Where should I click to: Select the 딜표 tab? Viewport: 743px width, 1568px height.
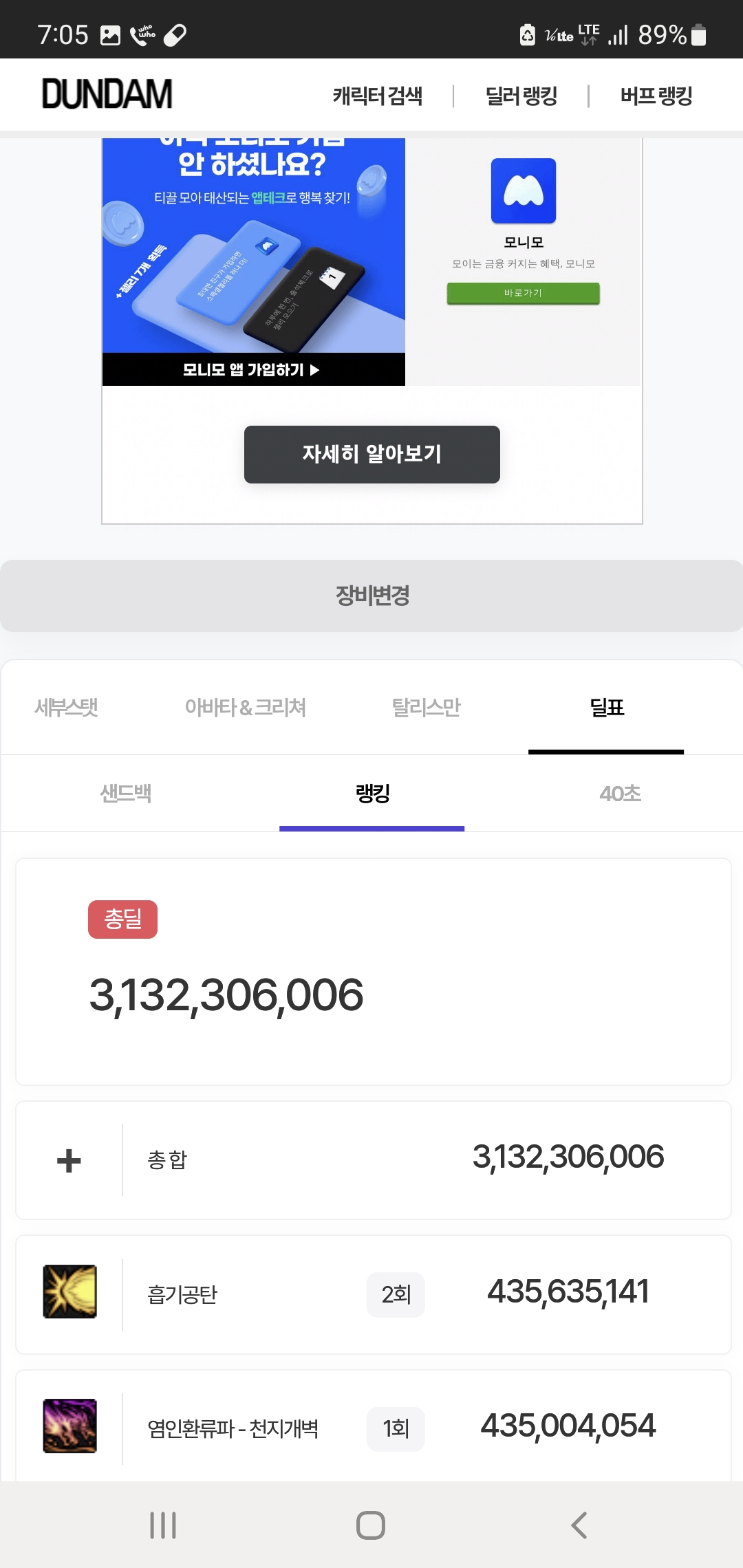click(x=606, y=707)
